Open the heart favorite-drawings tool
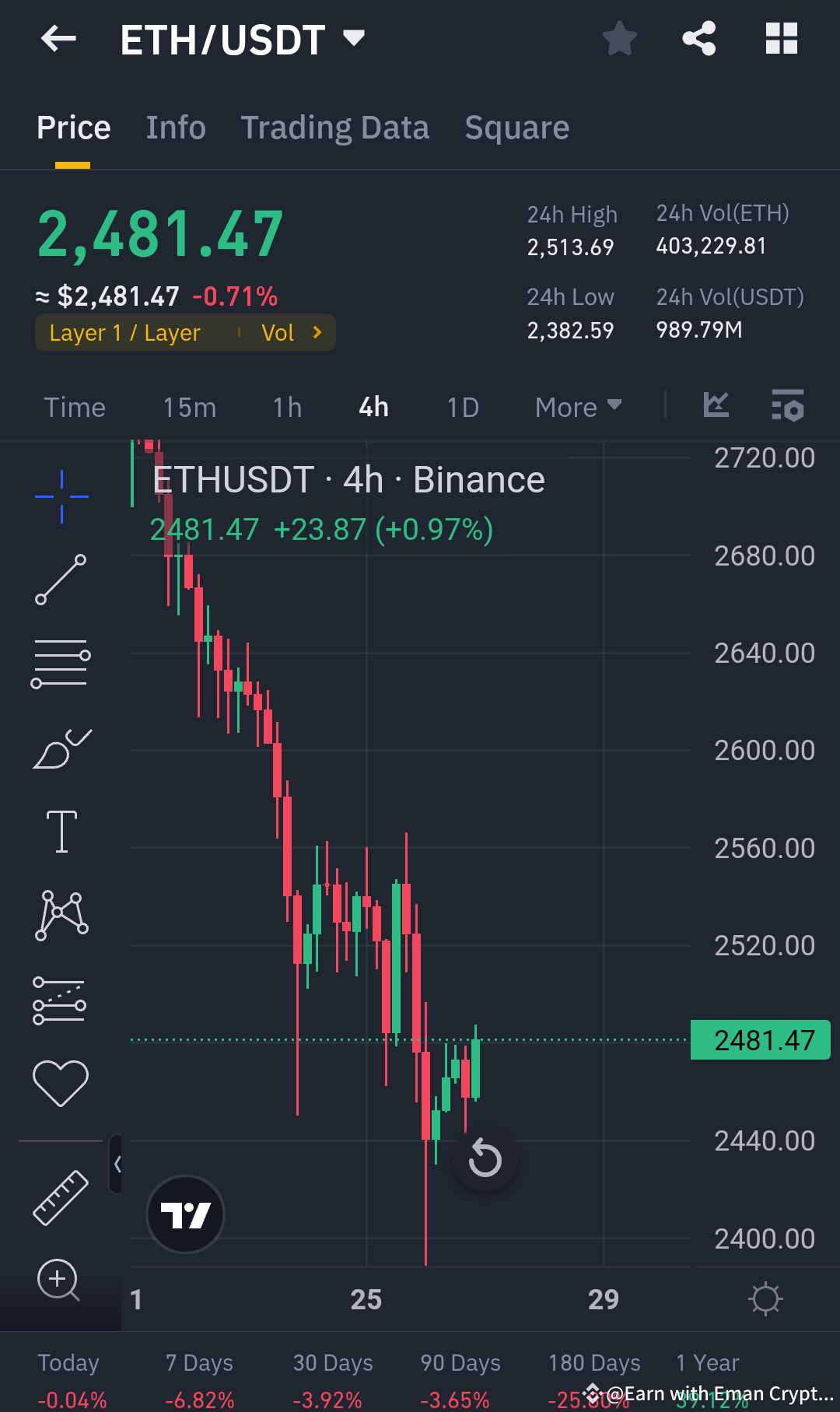 pyautogui.click(x=61, y=1080)
